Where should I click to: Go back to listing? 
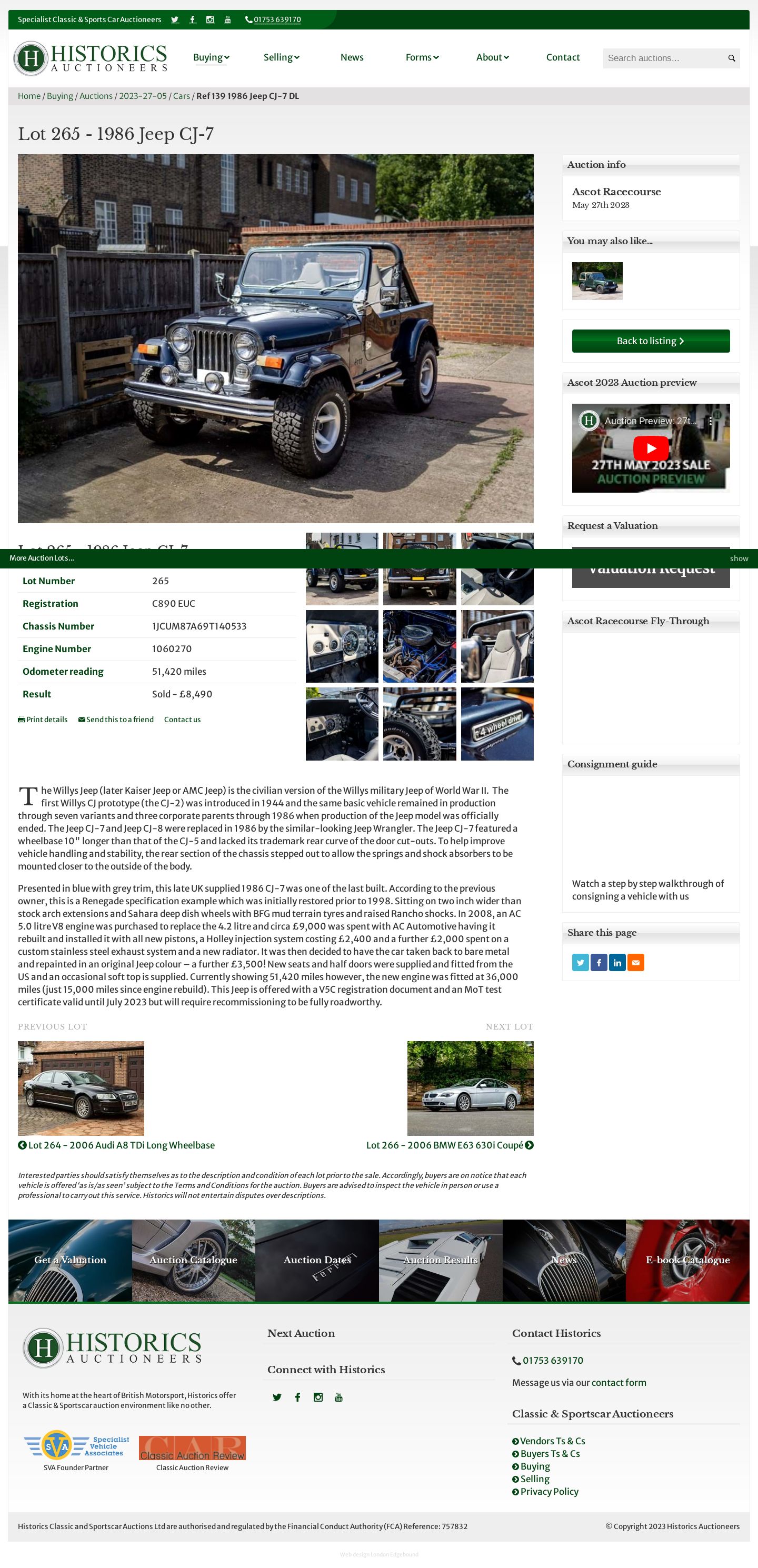650,341
